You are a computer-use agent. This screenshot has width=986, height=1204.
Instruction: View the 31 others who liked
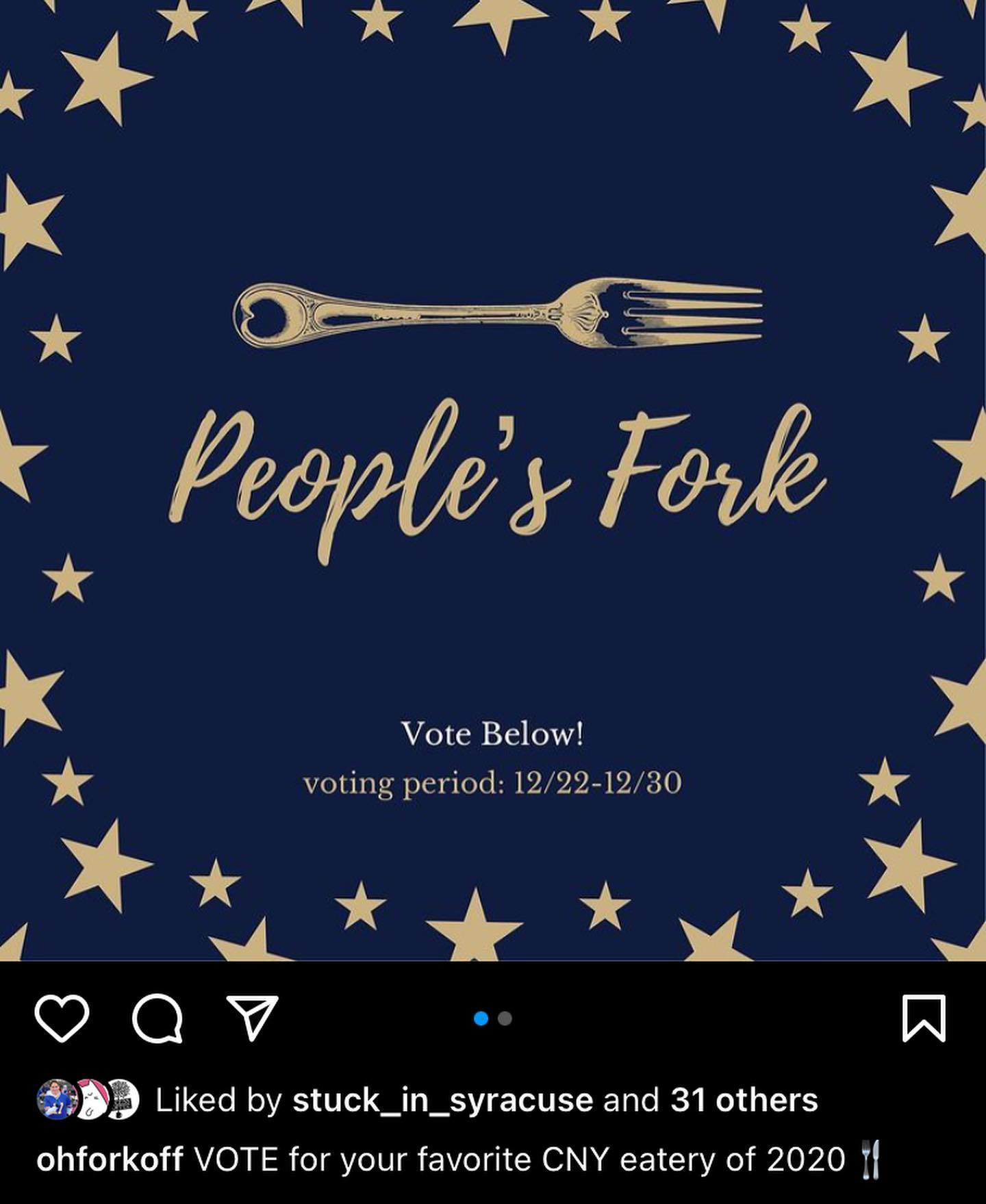(x=744, y=1101)
